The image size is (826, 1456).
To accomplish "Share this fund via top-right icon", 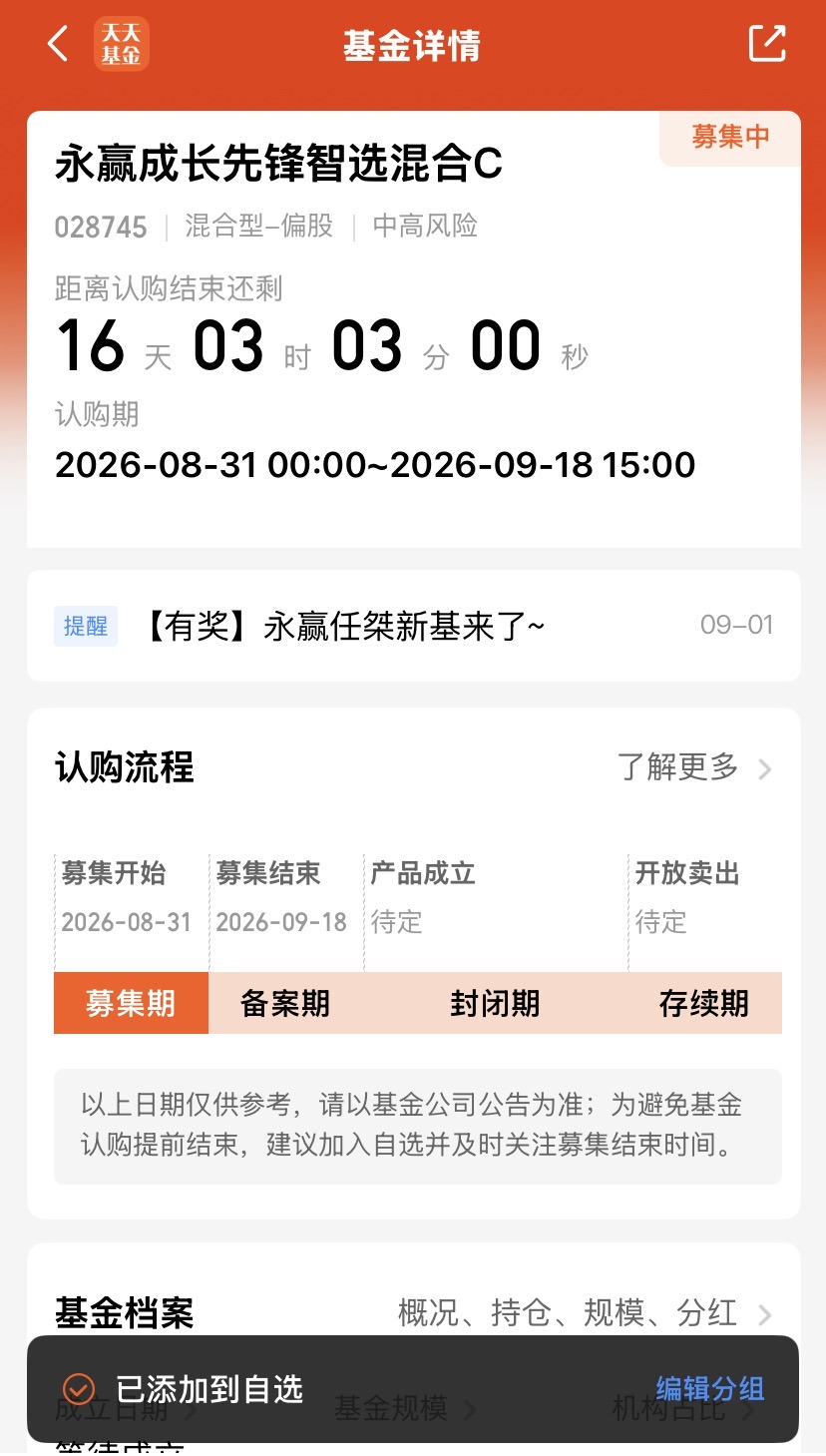I will click(x=767, y=44).
